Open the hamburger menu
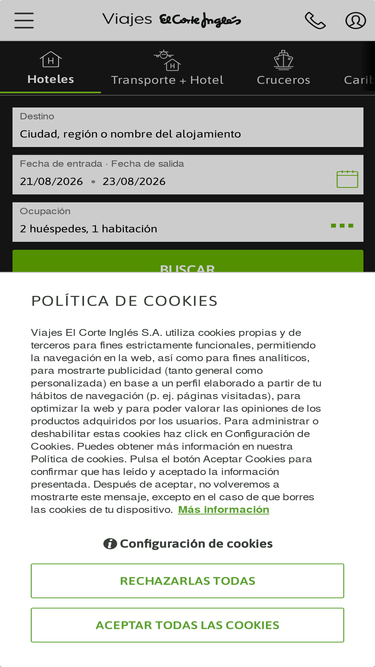The width and height of the screenshot is (375, 667). [x=24, y=20]
